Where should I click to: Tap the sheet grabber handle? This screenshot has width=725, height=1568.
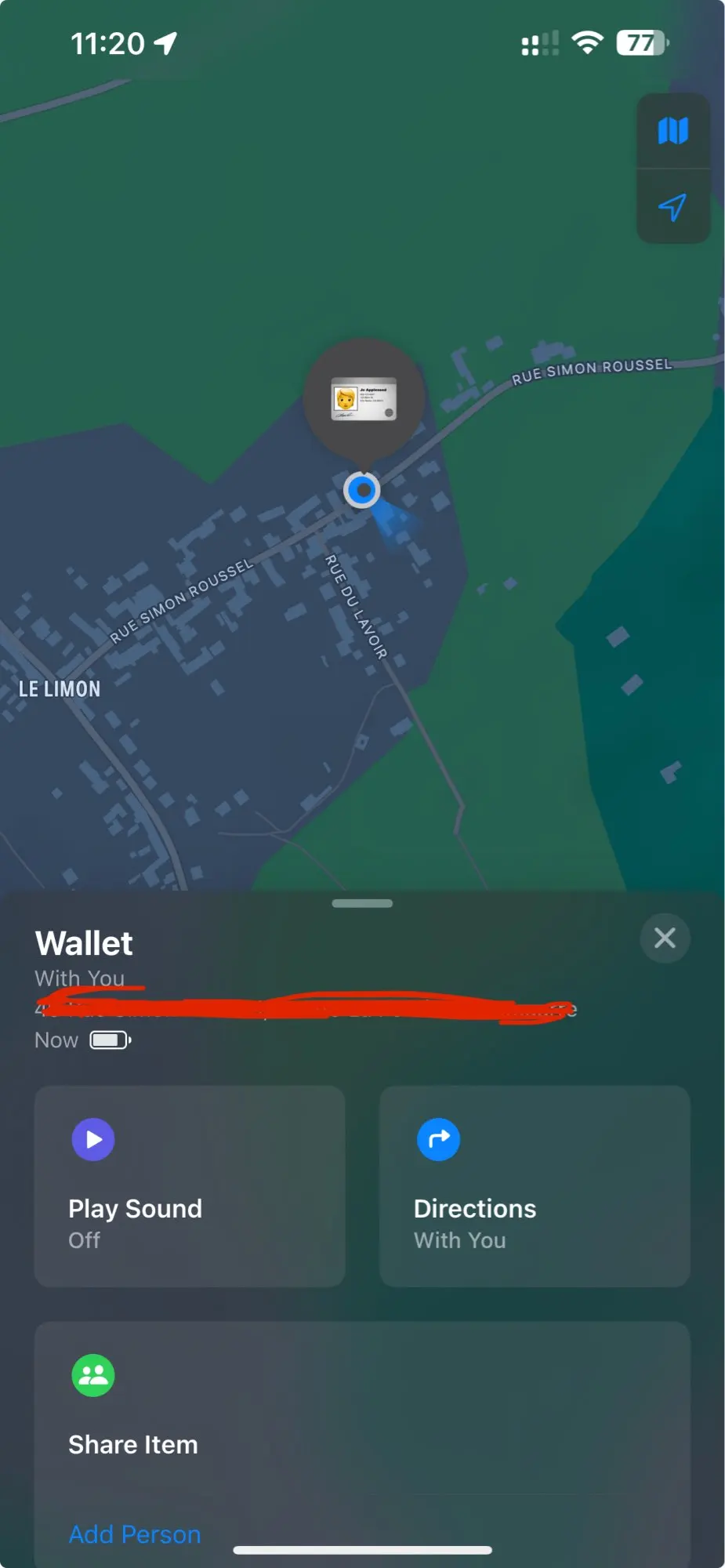[x=362, y=903]
